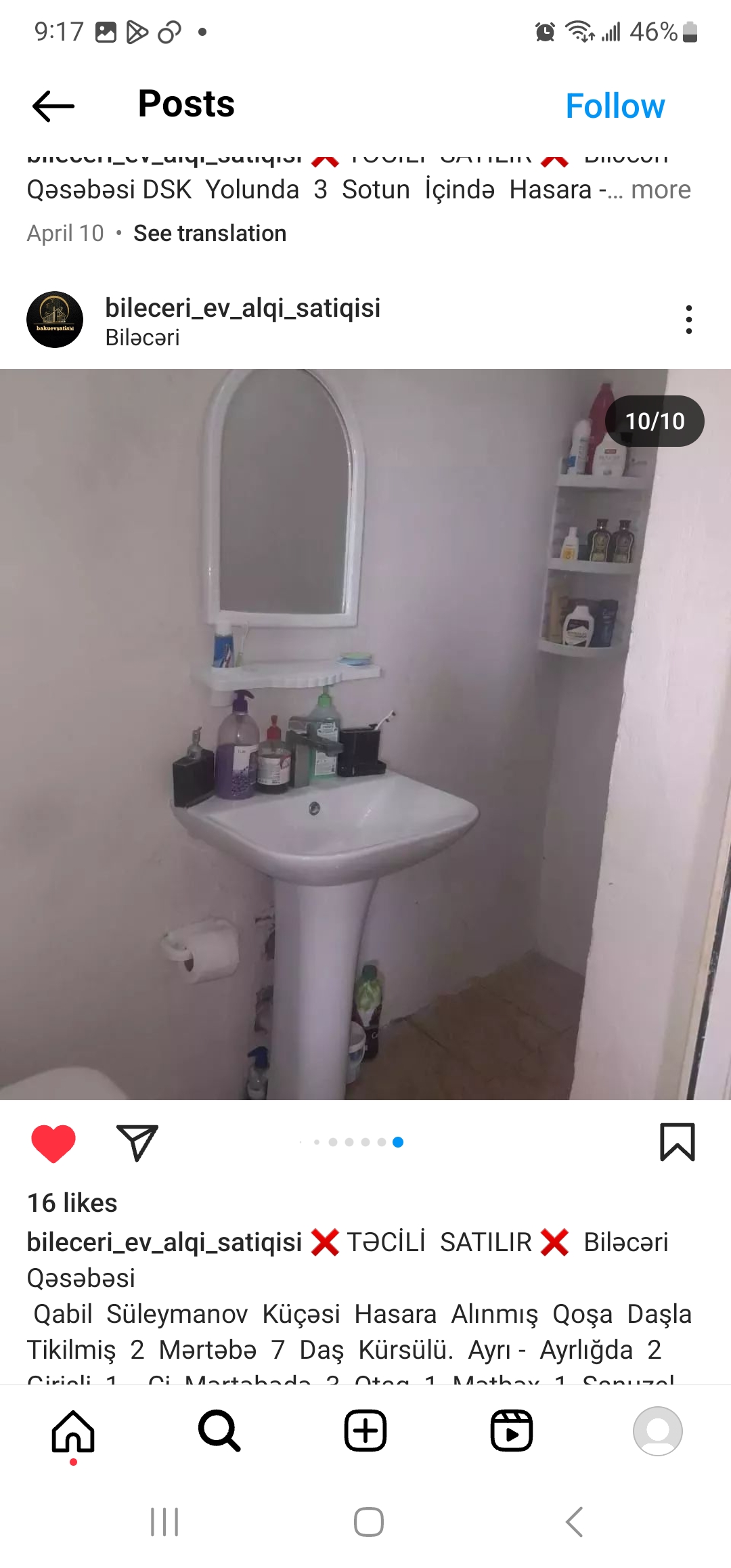The image size is (731, 1568).
Task: Tap See translation under the post
Action: click(x=209, y=234)
